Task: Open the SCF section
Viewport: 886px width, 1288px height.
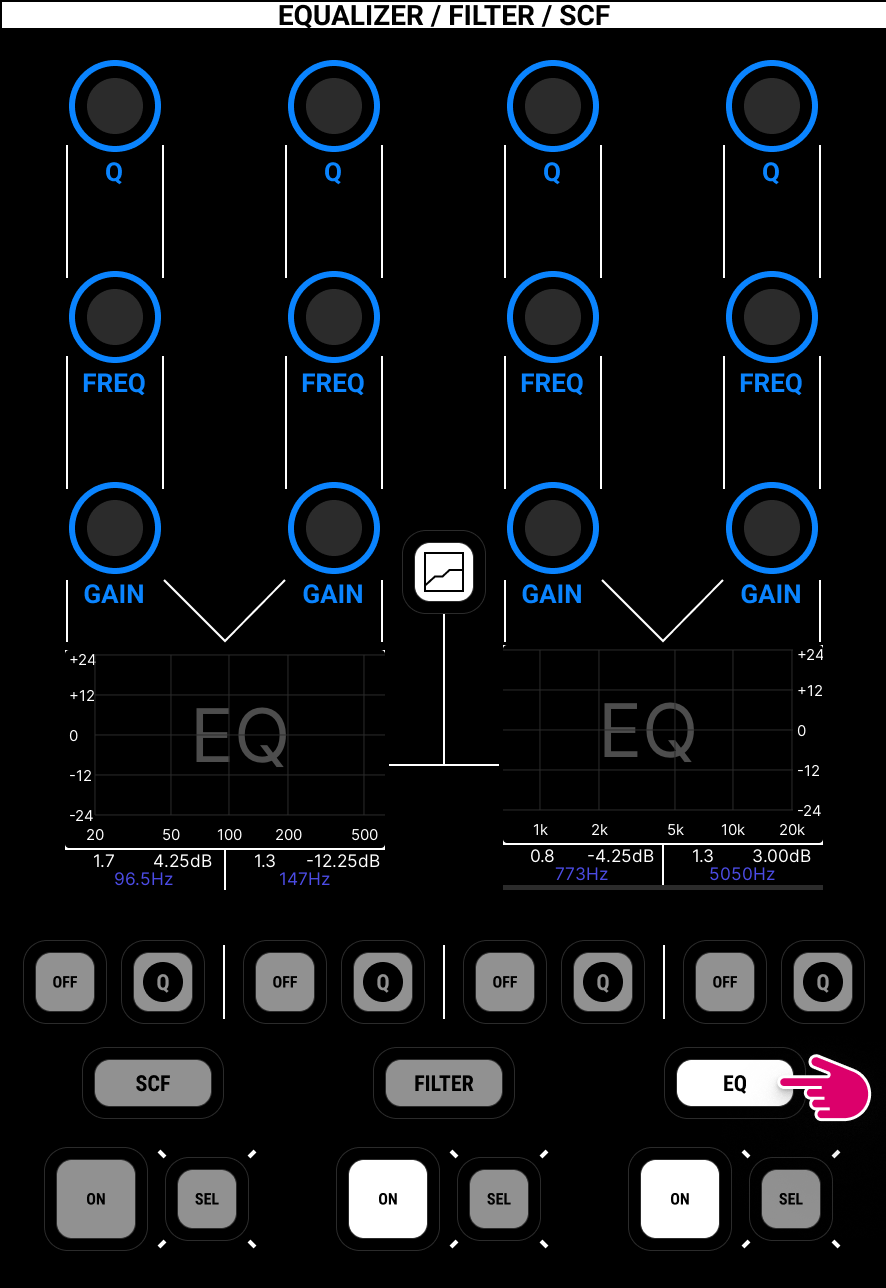Action: point(153,1082)
